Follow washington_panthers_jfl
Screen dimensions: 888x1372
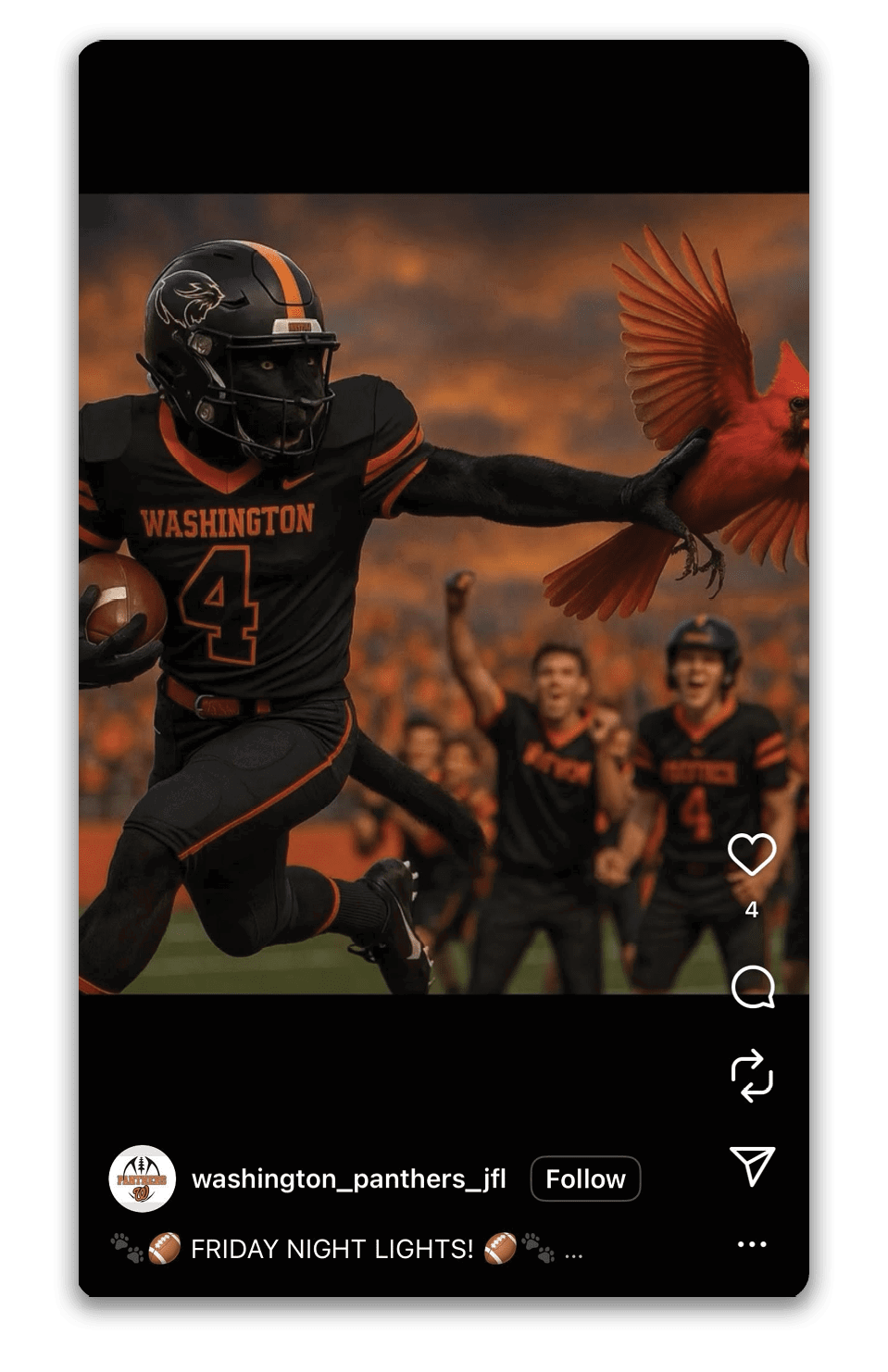(585, 1179)
